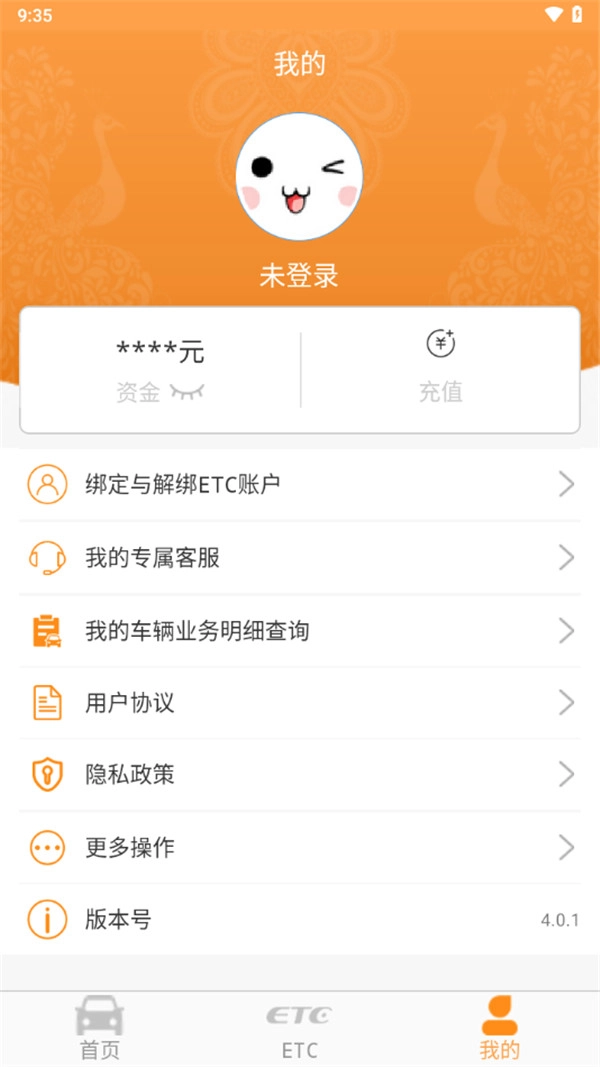Open 绑定与解绑ETC账户

point(300,485)
